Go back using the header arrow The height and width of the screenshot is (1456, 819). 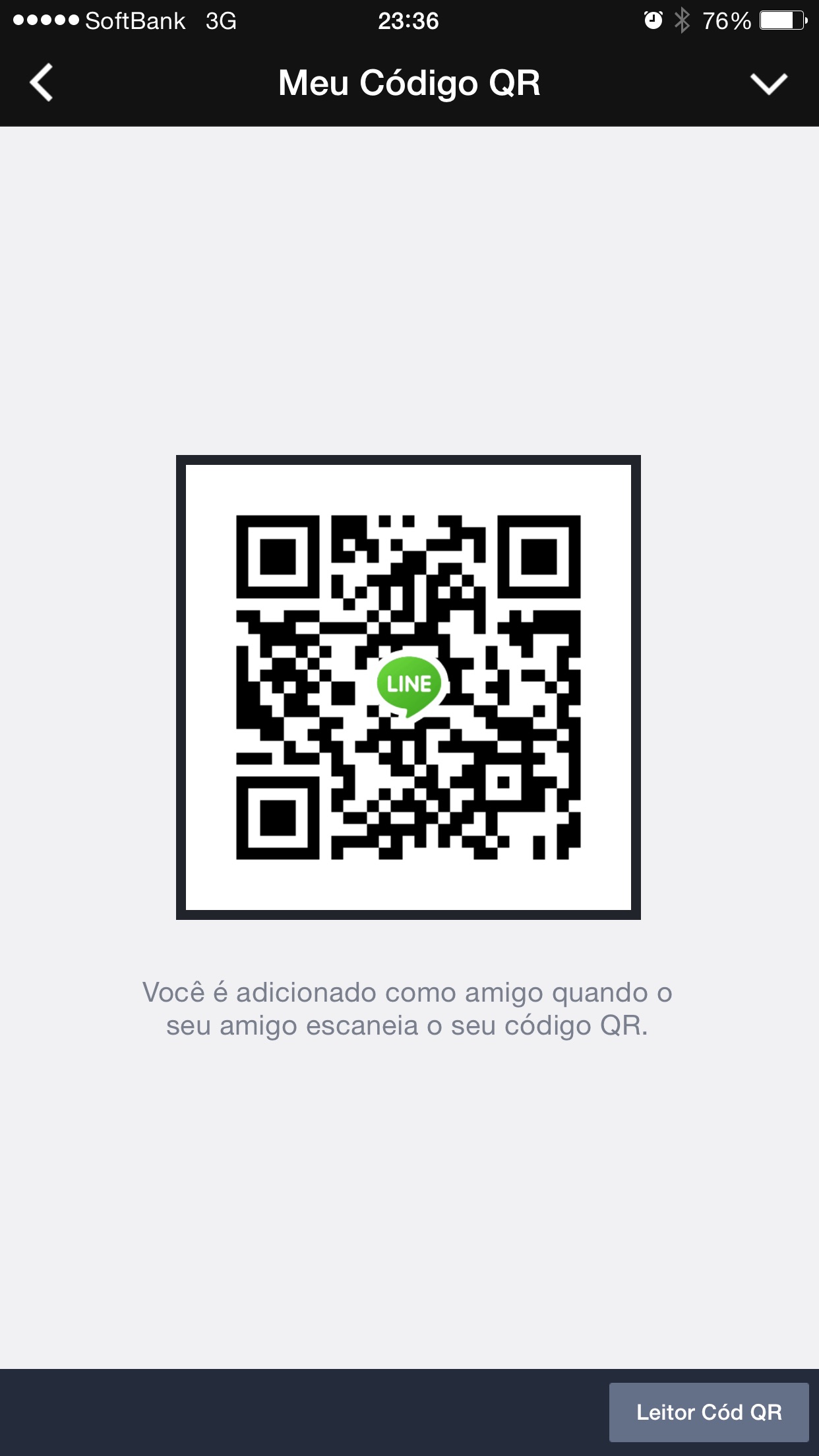tap(42, 83)
